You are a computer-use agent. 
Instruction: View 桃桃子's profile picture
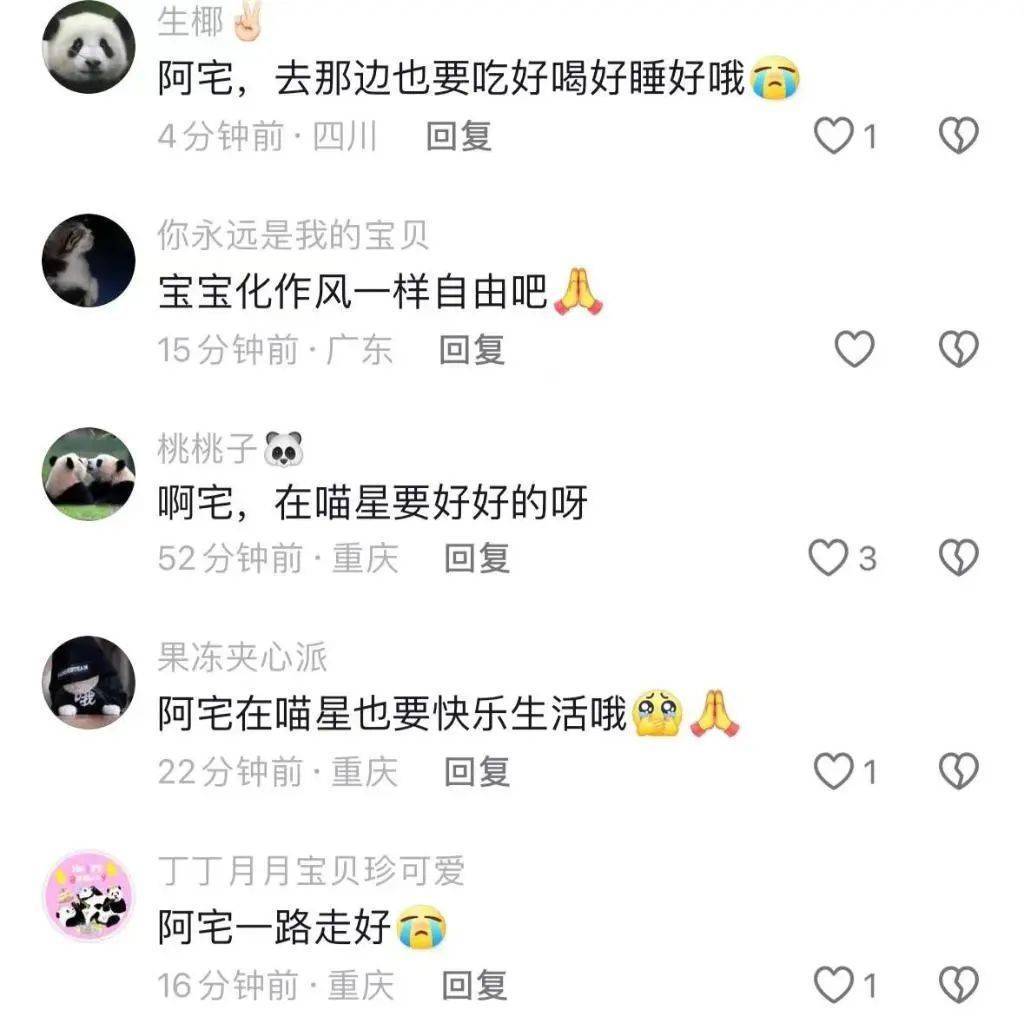pos(88,474)
